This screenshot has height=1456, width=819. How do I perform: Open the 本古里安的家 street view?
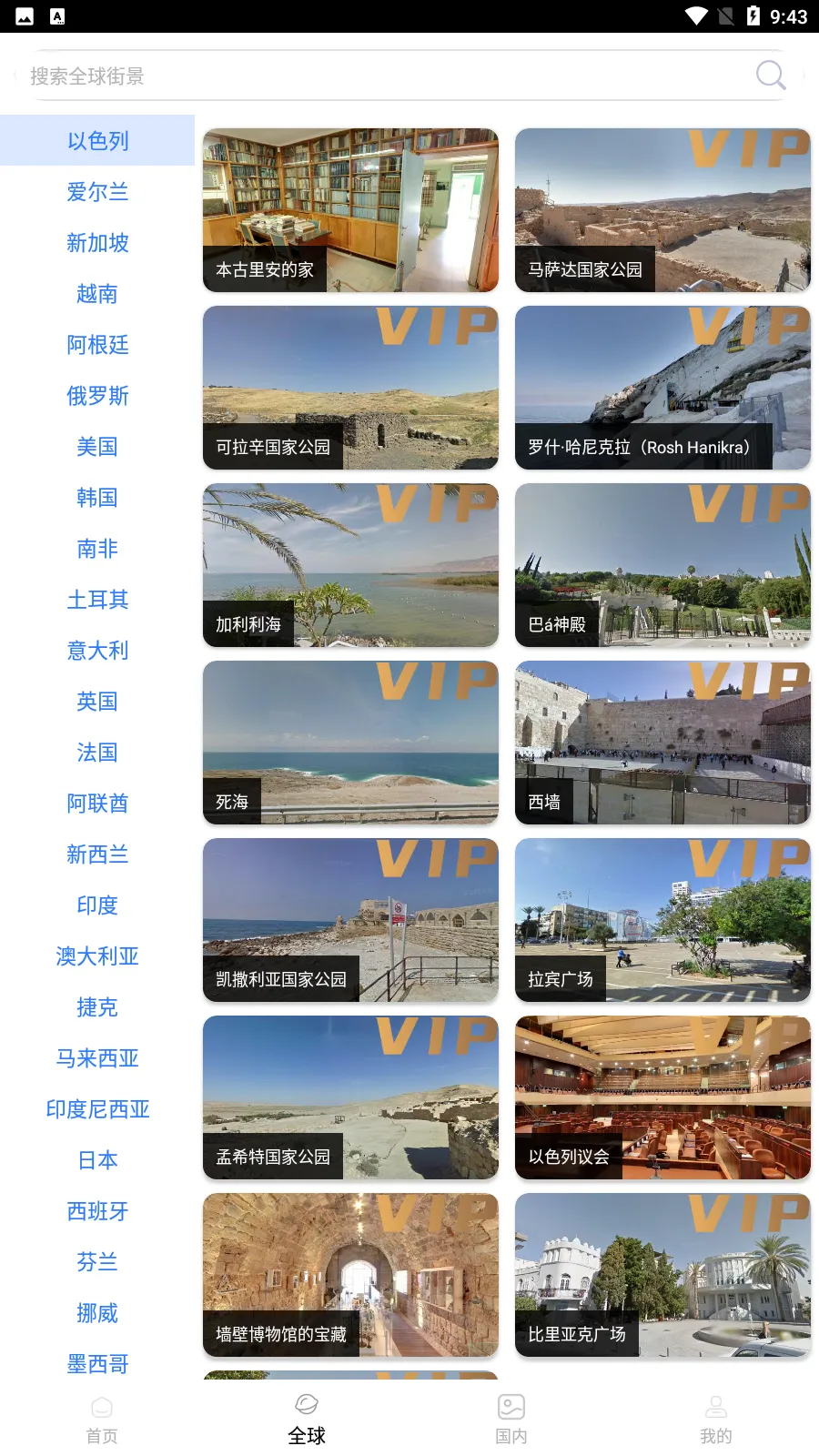[x=350, y=210]
